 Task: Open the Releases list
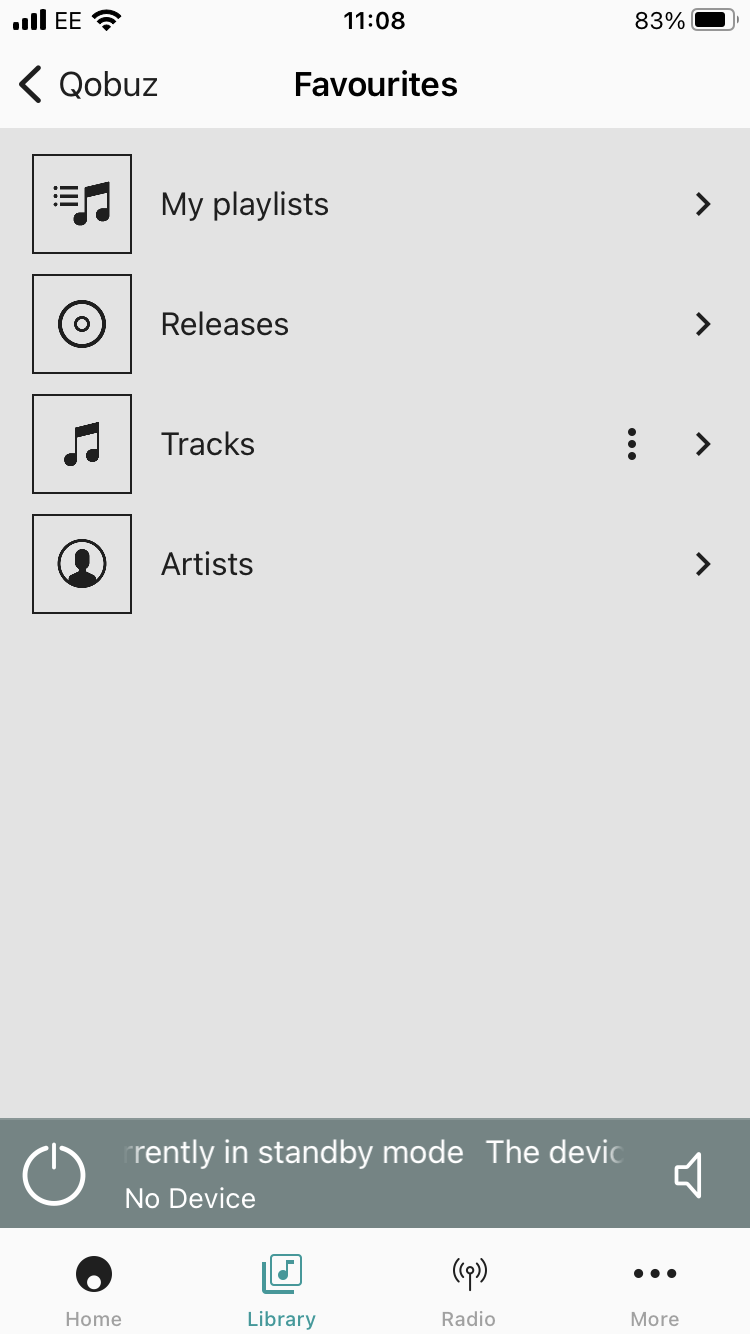point(225,324)
